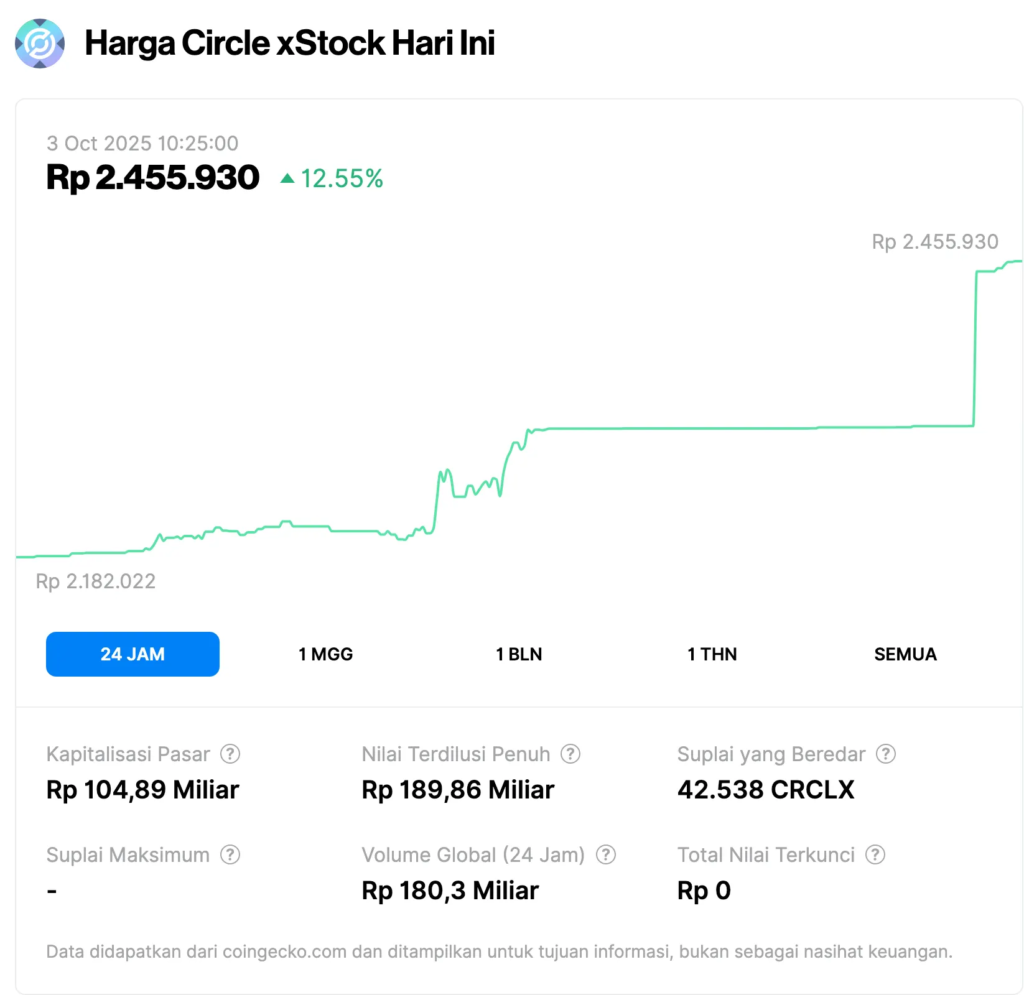Screen dimensions: 1024x995
Task: Show the explanation for Suplai yang Beredar
Action: pos(886,754)
